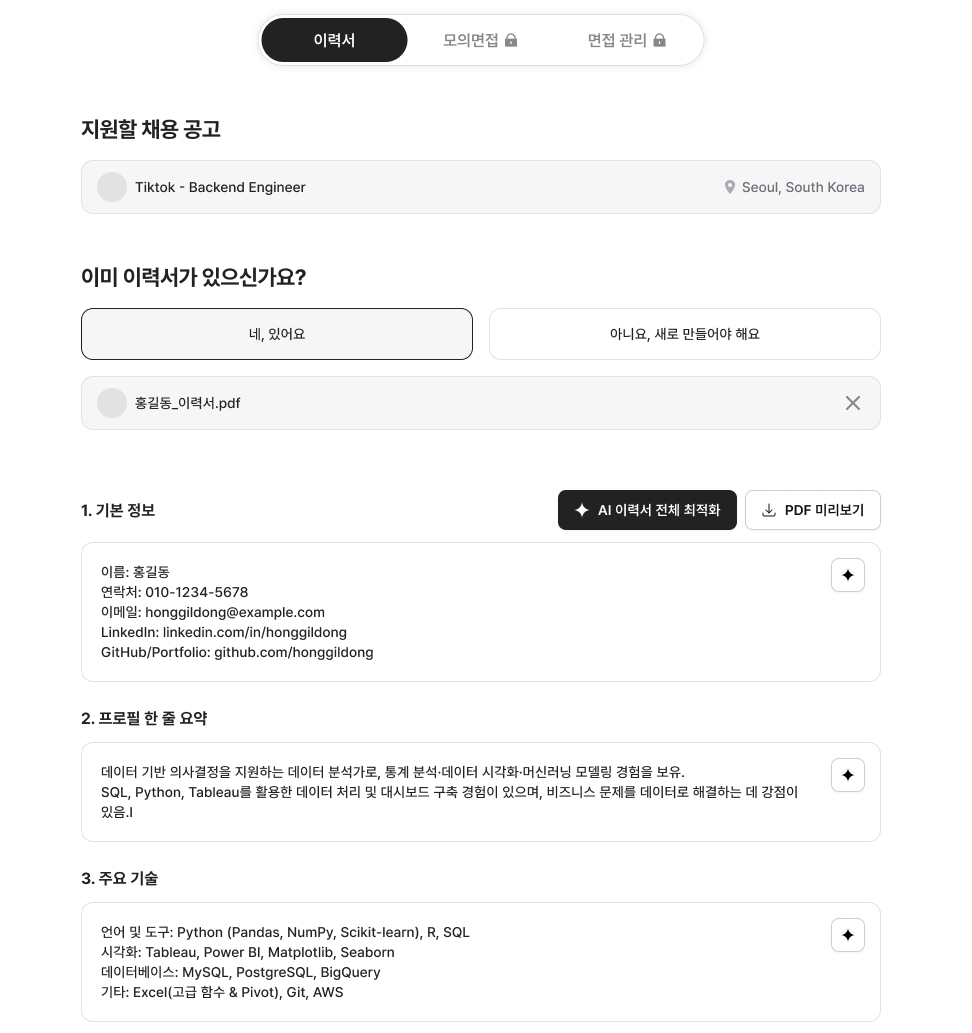Edit the 프로필 한 줄 요약 text field
The width and height of the screenshot is (972, 1033).
coord(450,792)
